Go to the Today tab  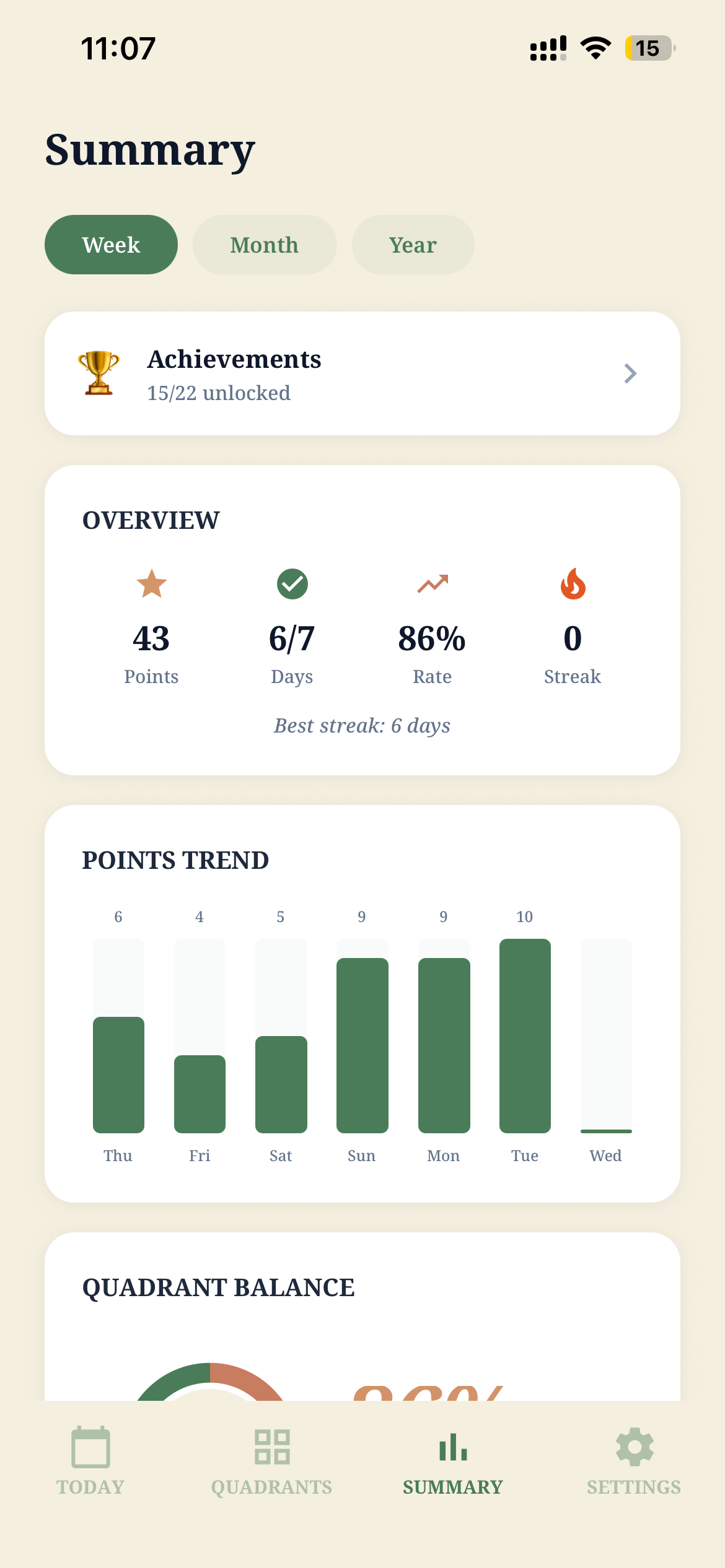(90, 1461)
